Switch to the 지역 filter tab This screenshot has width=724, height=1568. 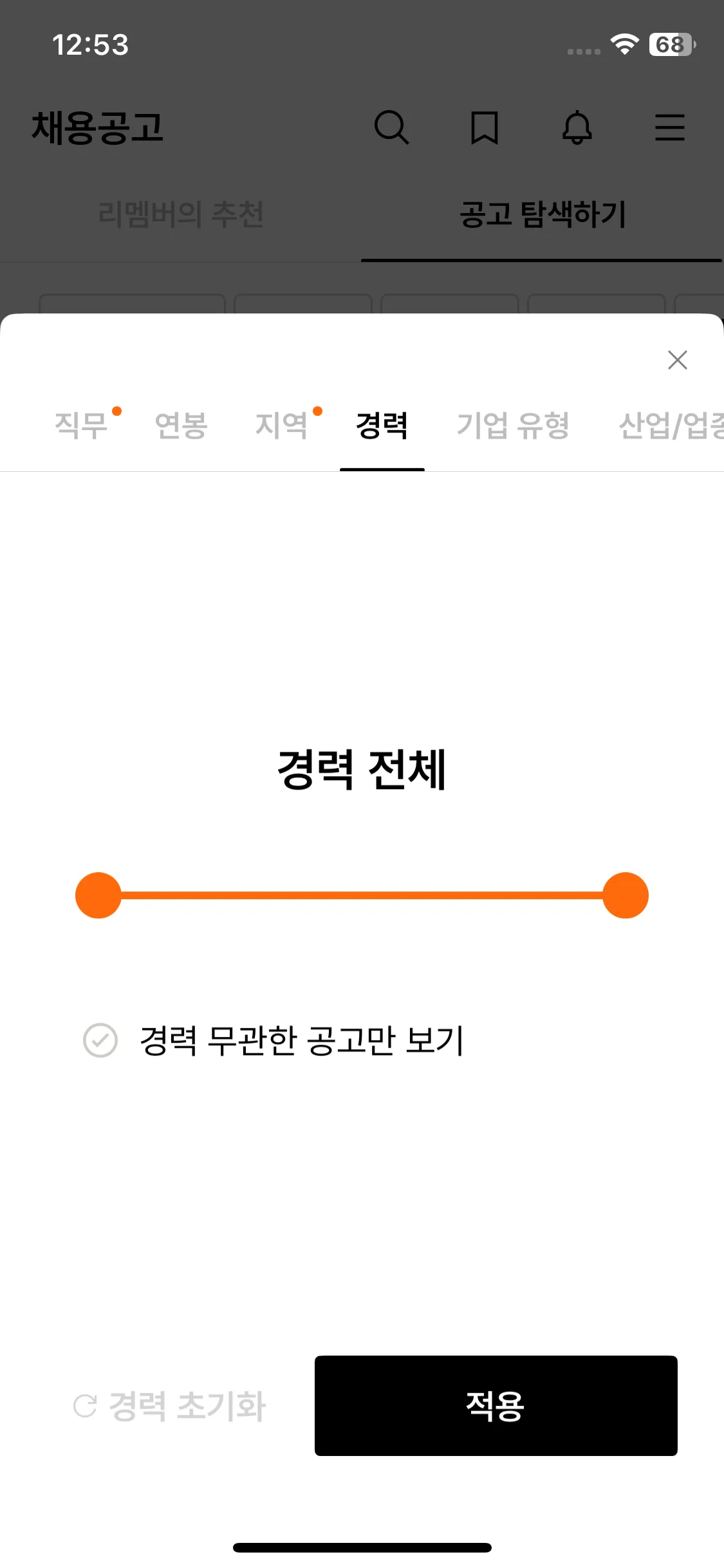[282, 425]
